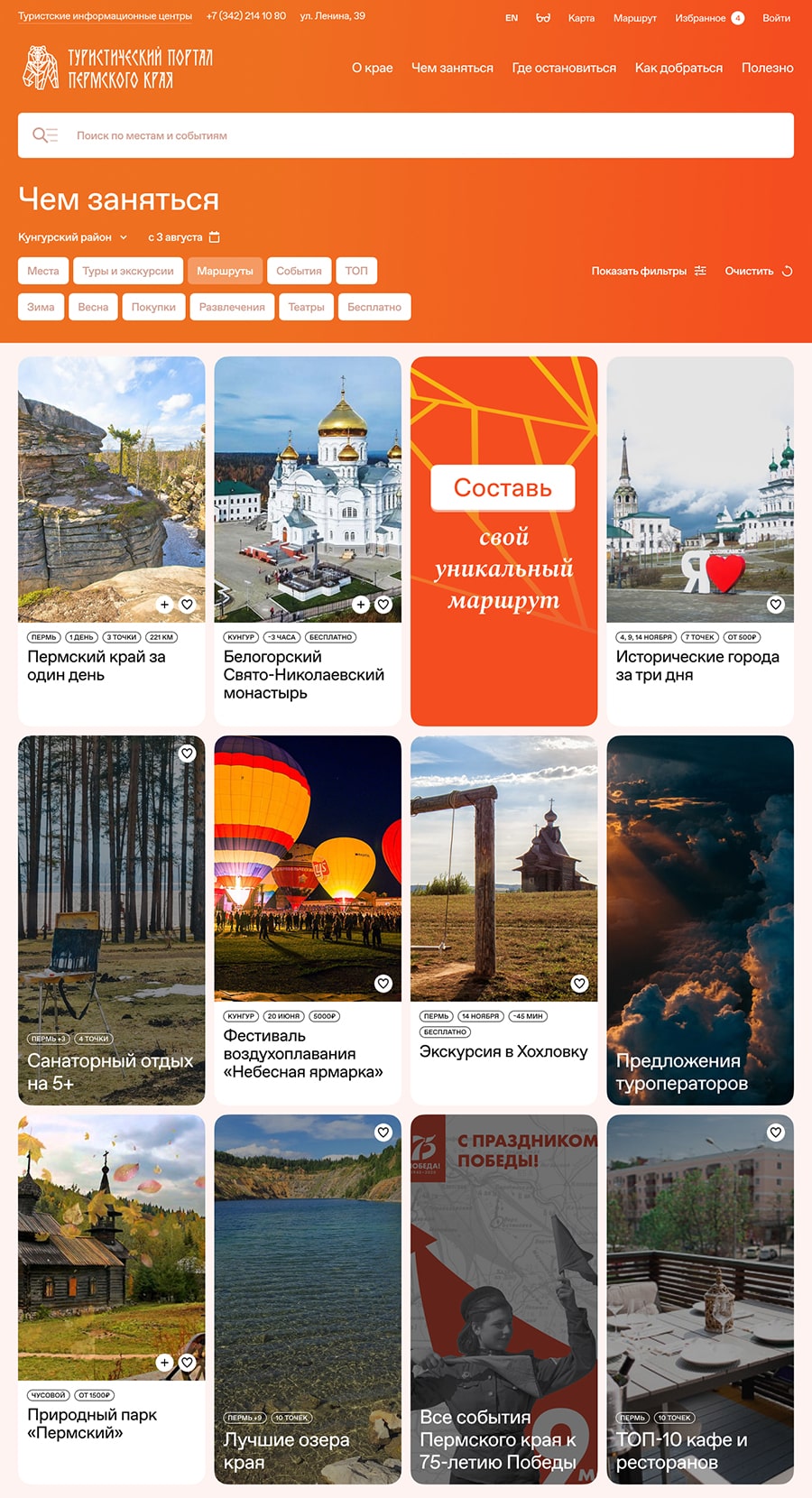The image size is (812, 1498).
Task: Open the Где остановиться menu
Action: 564,68
